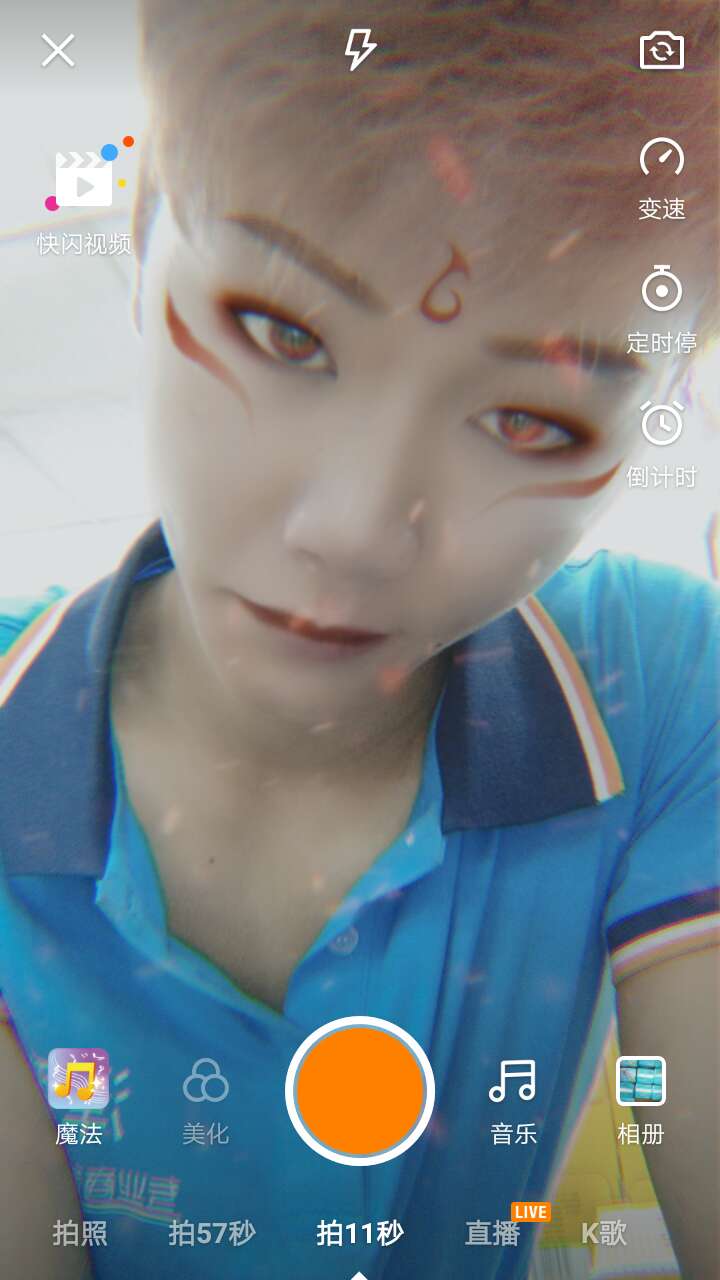Choose 音乐 background music

[x=513, y=1100]
